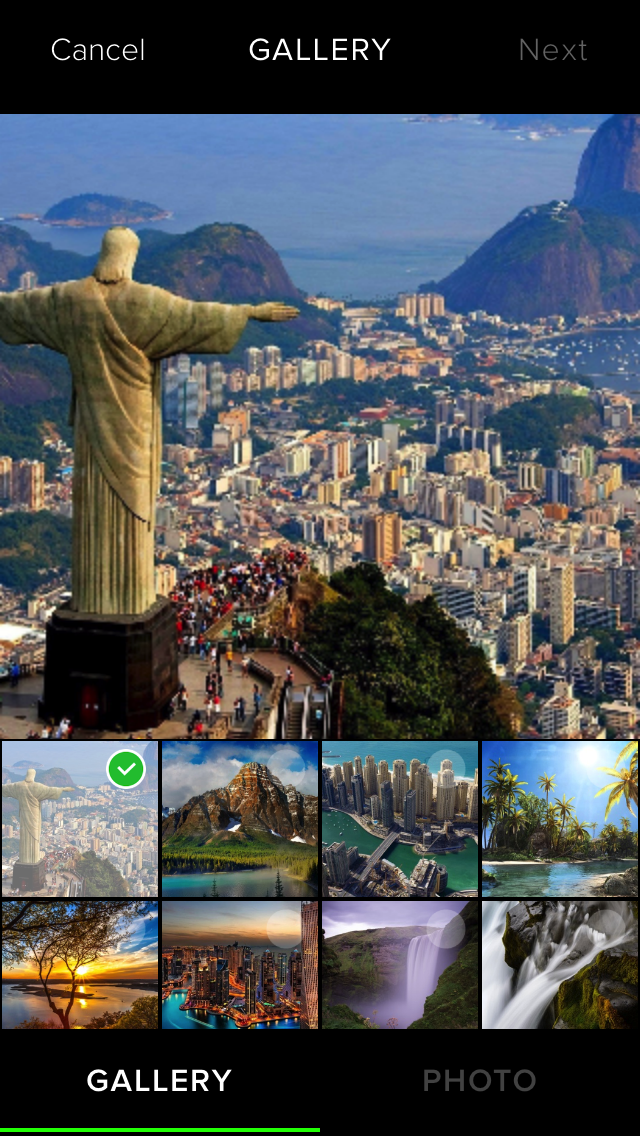
Task: Select the mossy rock waterfall photo
Action: [560, 965]
